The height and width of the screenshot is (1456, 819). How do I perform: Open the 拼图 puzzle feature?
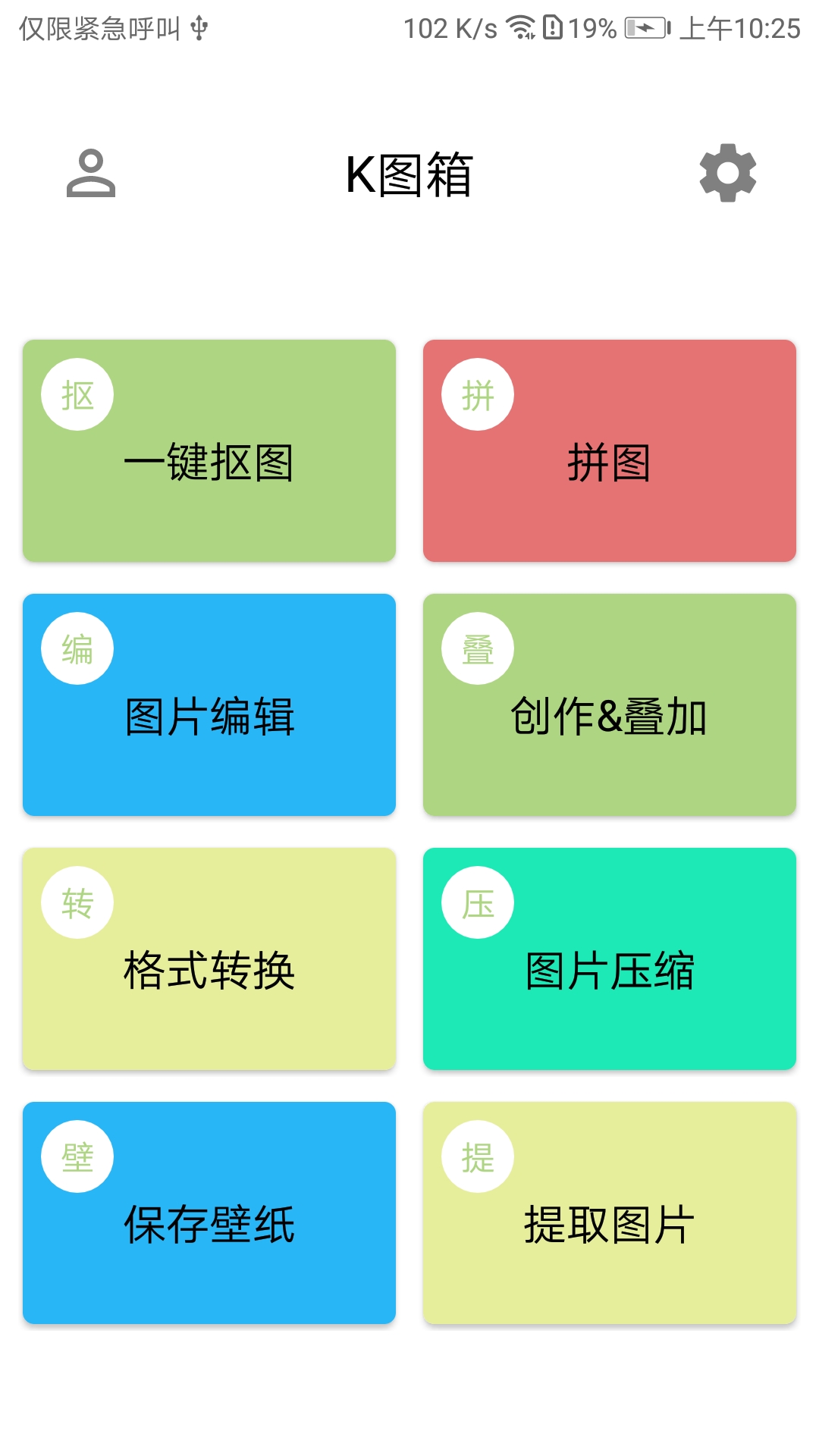(610, 463)
